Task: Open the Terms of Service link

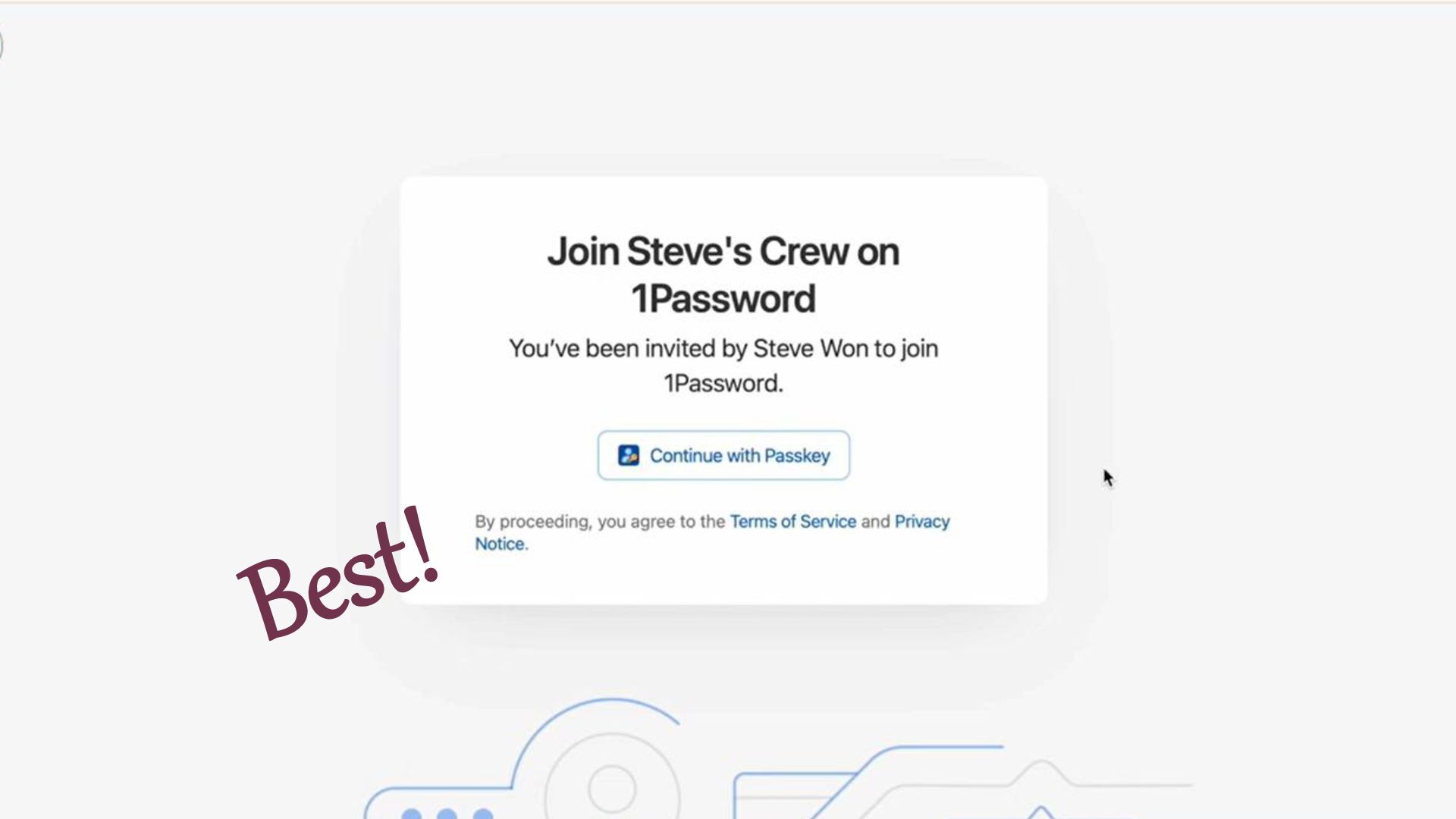Action: (x=792, y=522)
